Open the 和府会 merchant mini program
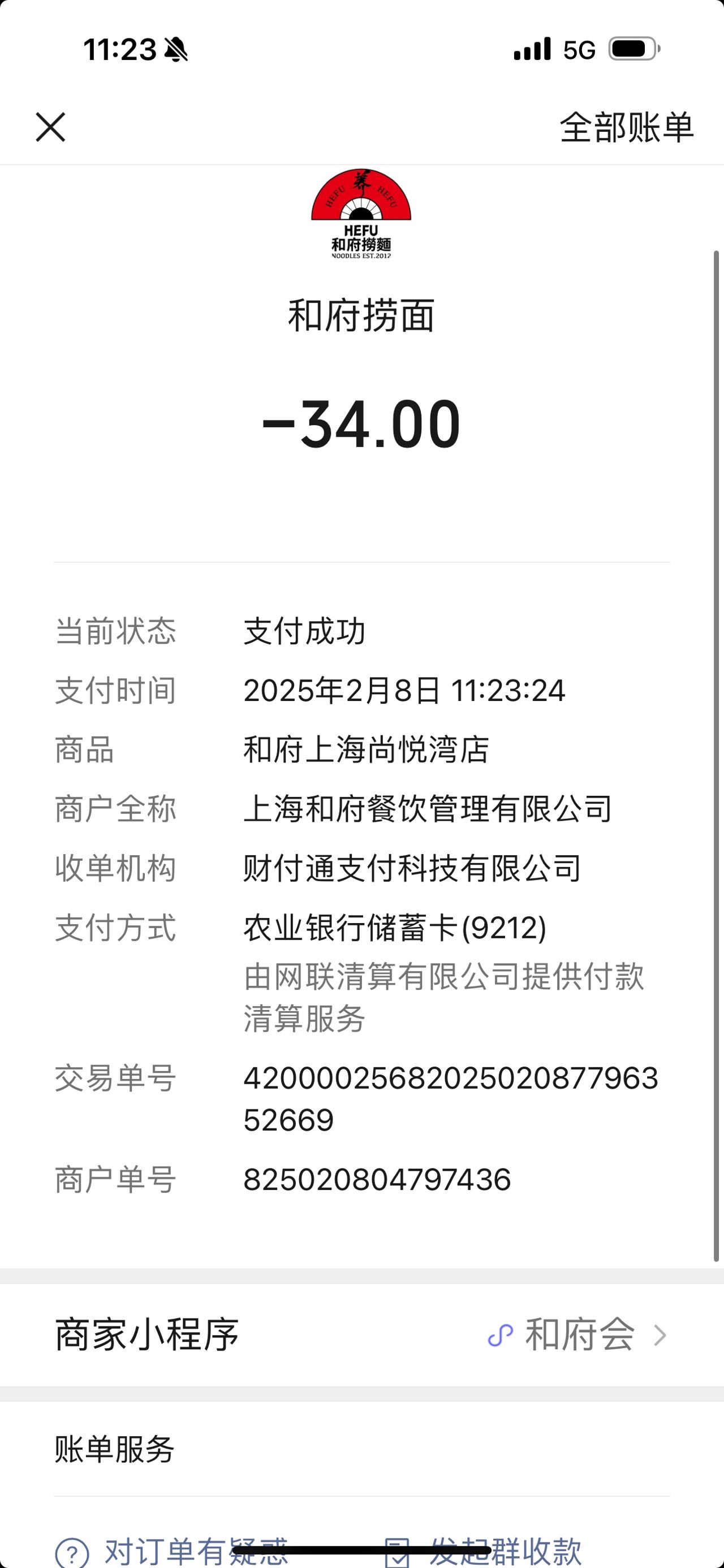 coord(361,1335)
